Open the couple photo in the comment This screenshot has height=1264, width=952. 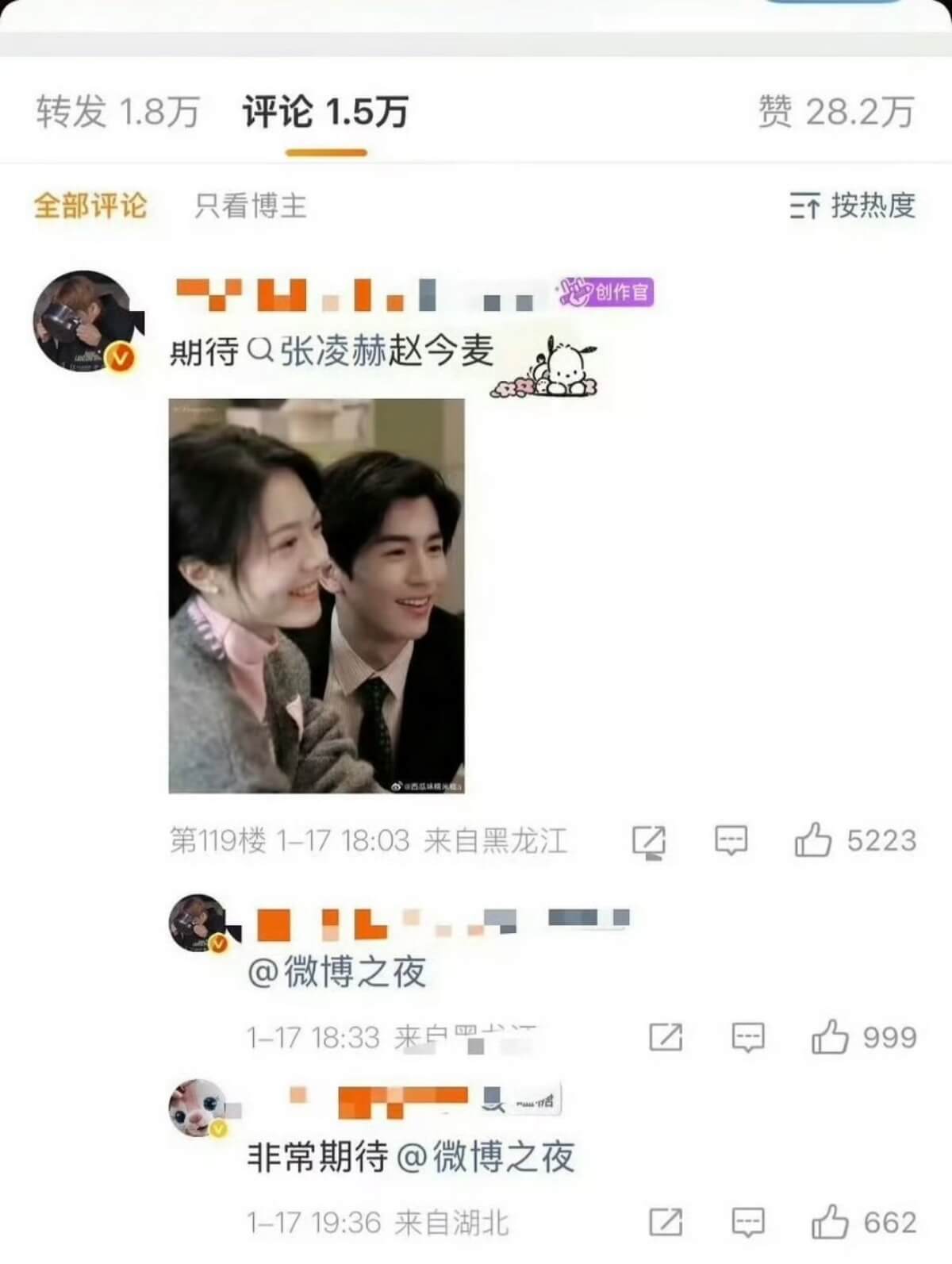[317, 595]
